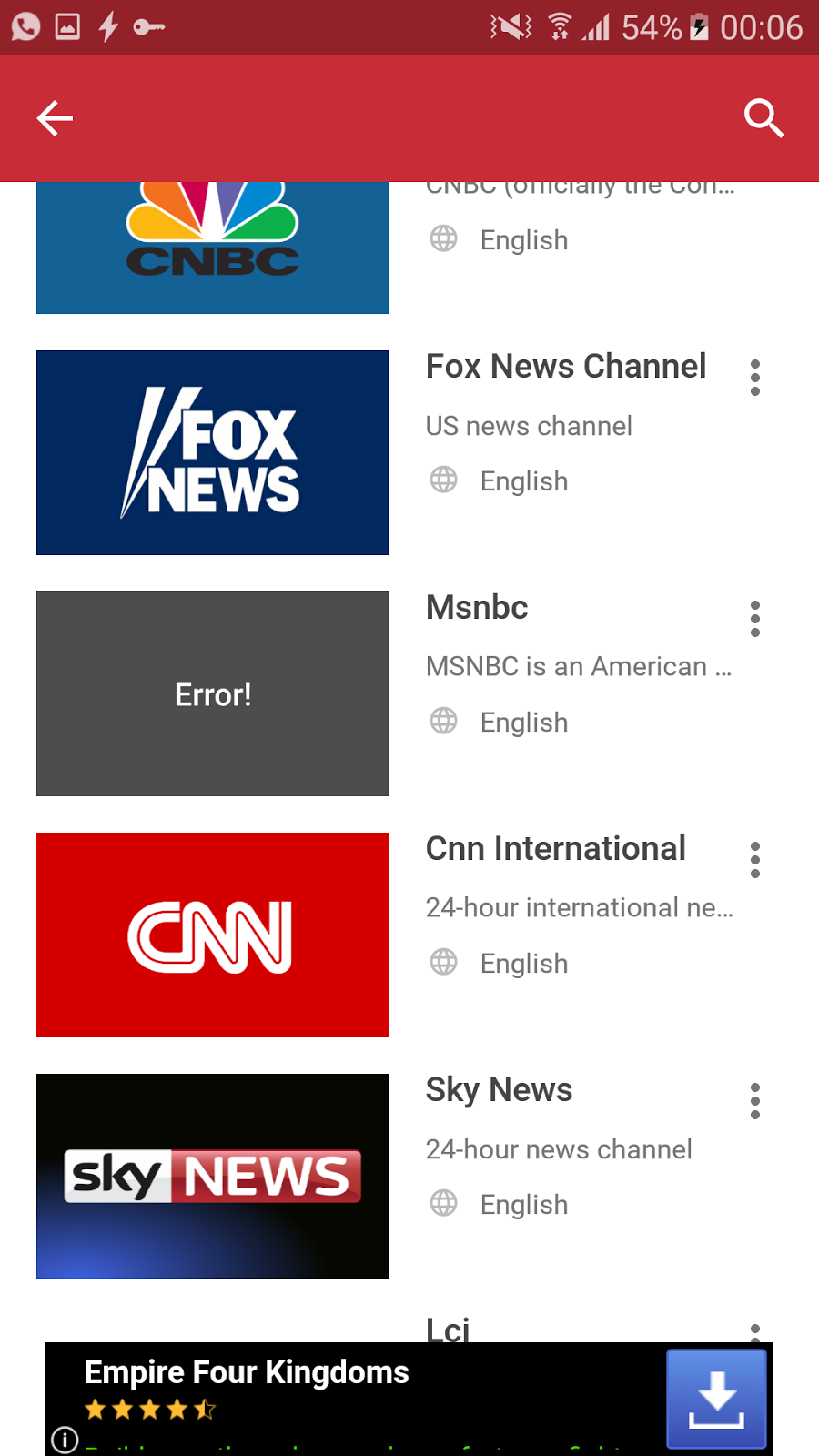
Task: Show the overflow menu for Cnn International
Action: click(754, 860)
